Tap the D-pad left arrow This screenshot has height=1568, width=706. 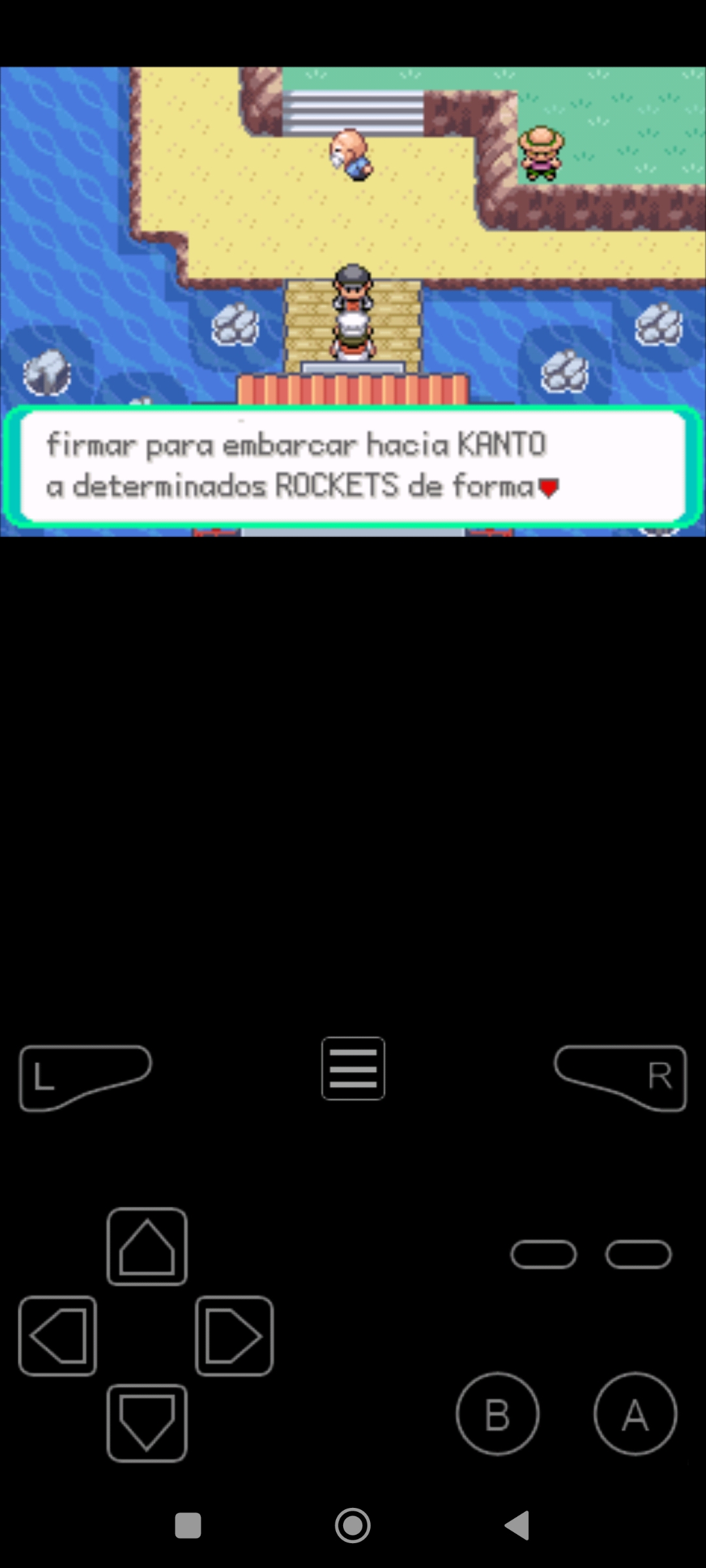point(58,1335)
